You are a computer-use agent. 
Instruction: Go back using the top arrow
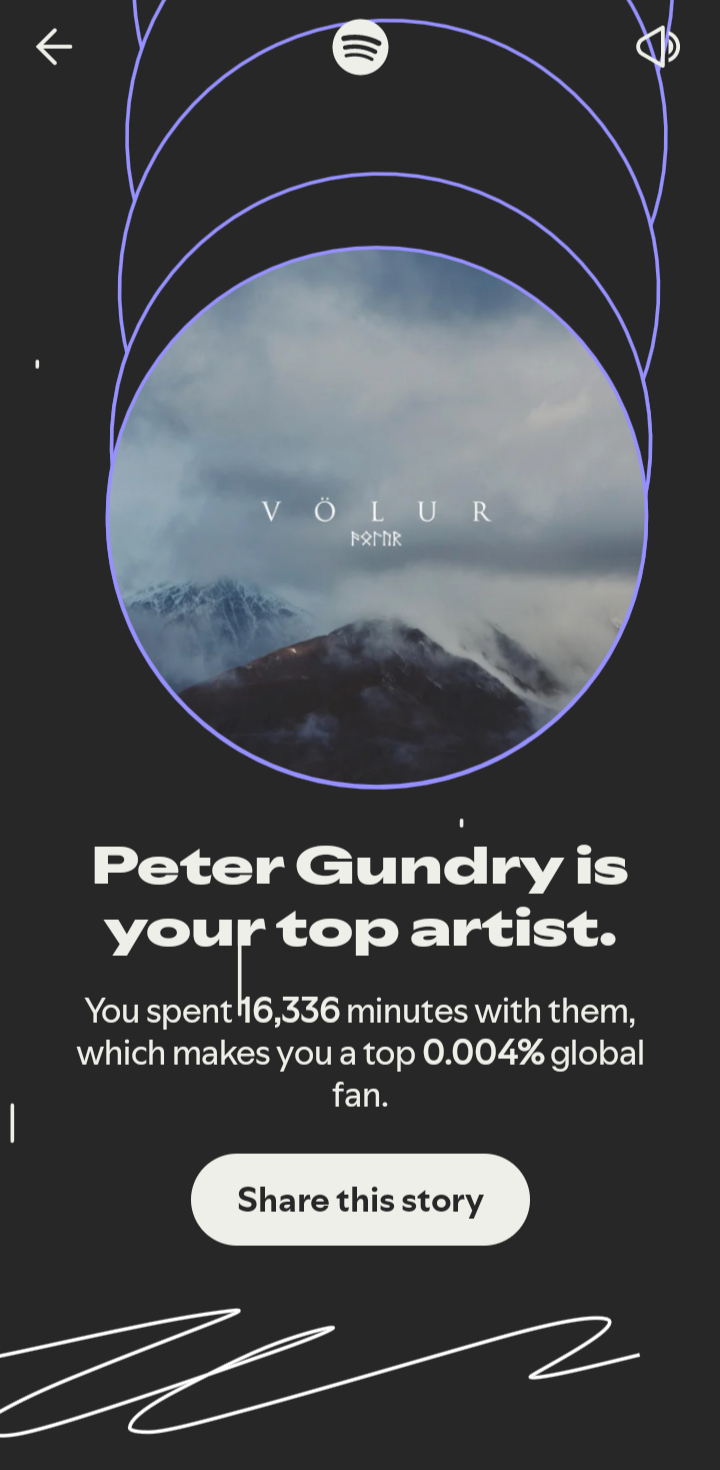(x=54, y=47)
